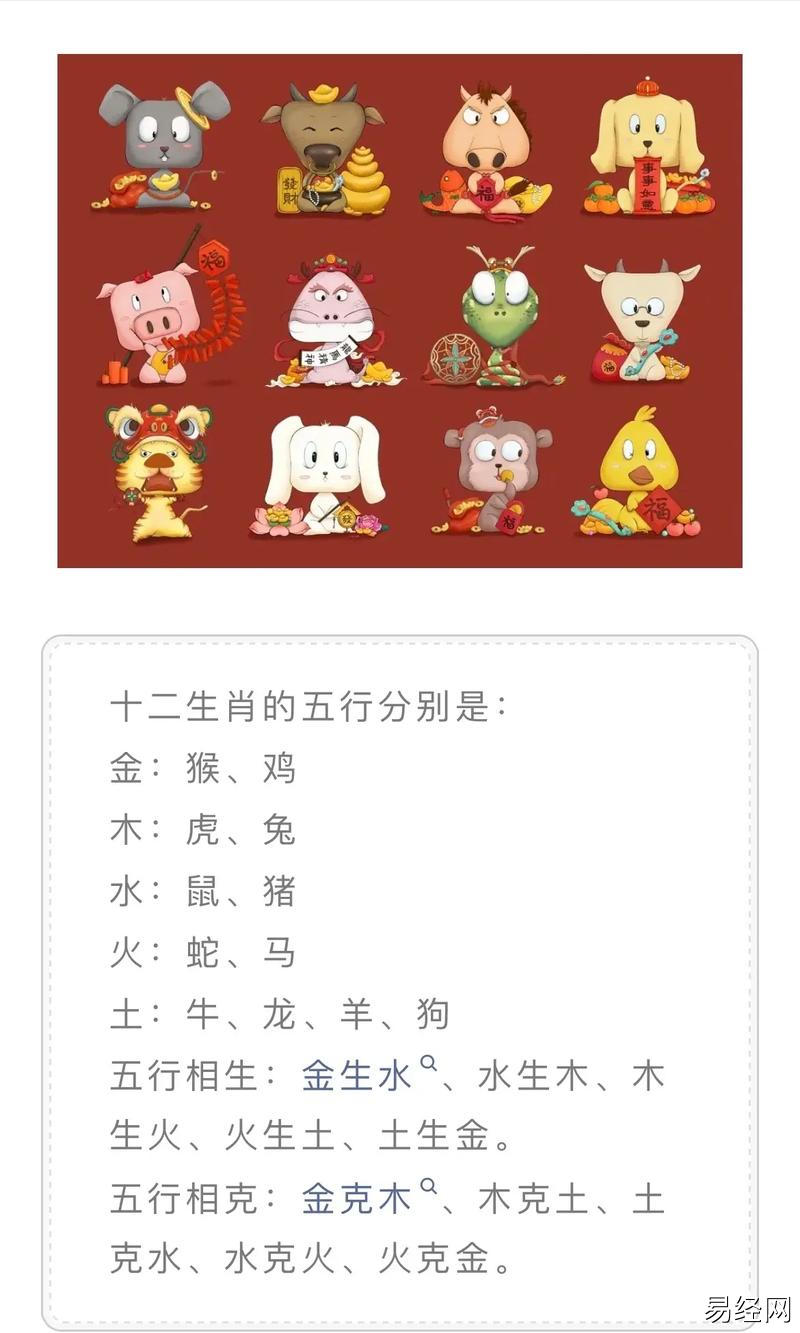The height and width of the screenshot is (1333, 800).
Task: Open the 金克木 search link
Action: (x=357, y=1198)
